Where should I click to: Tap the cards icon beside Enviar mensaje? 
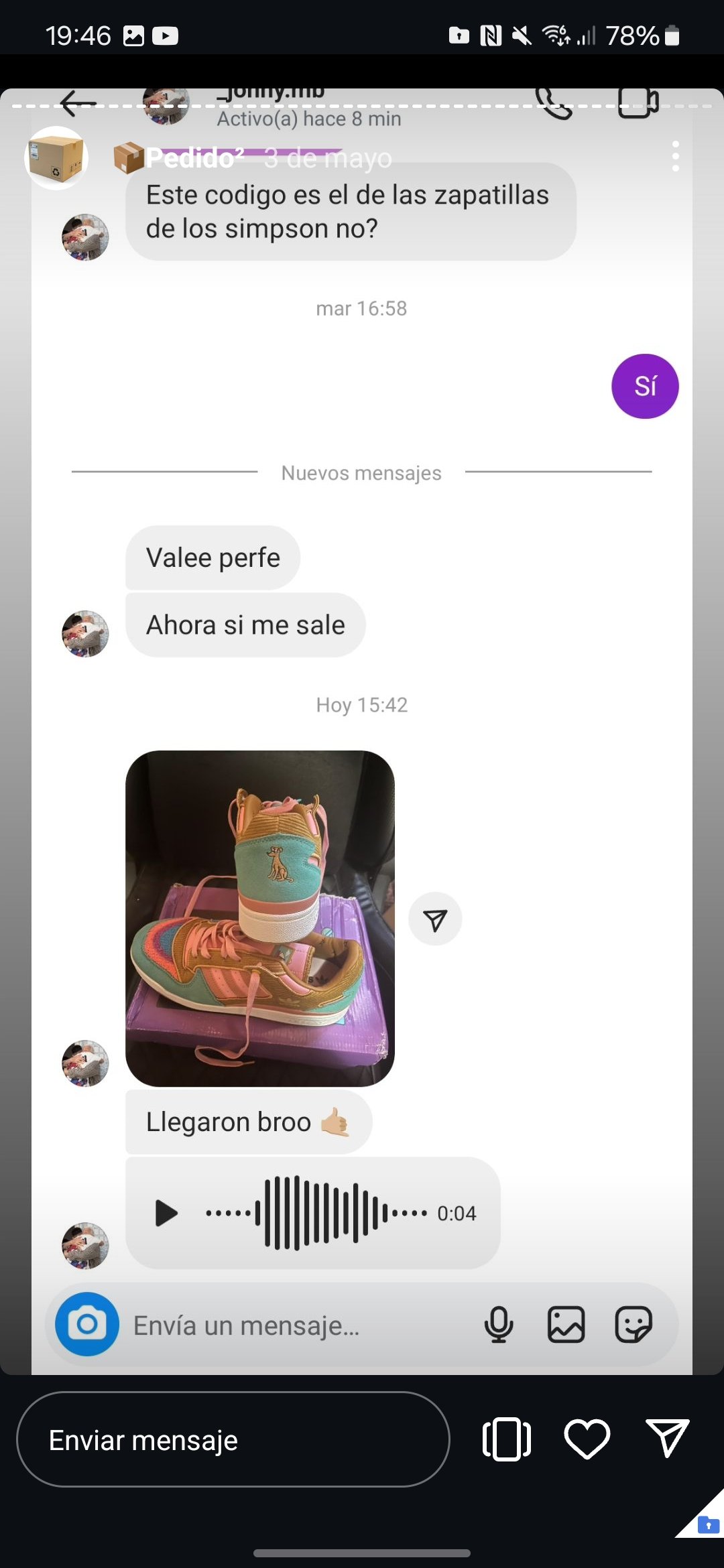point(506,1439)
